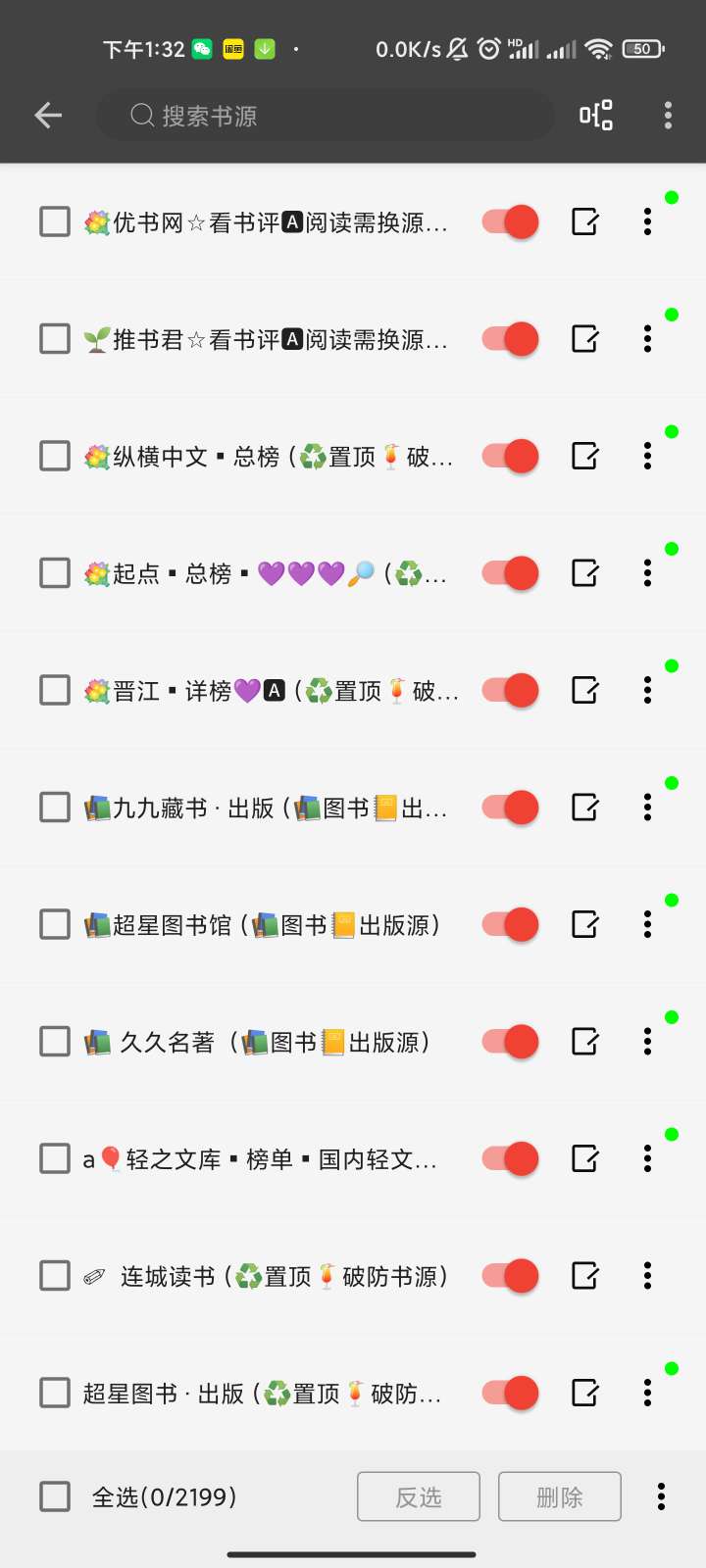
Task: Tap the 删除 delete button
Action: 559,1496
